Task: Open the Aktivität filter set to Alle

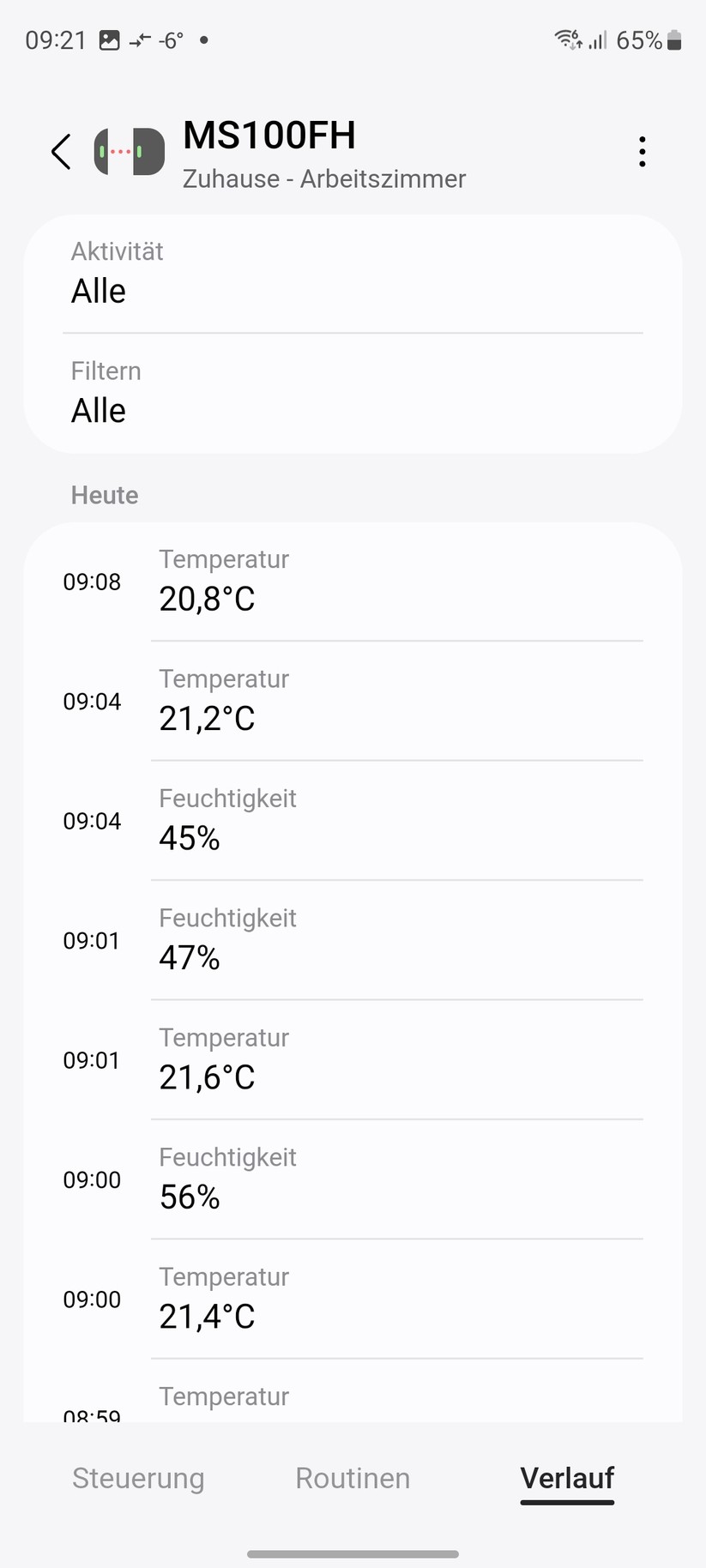Action: pos(353,273)
